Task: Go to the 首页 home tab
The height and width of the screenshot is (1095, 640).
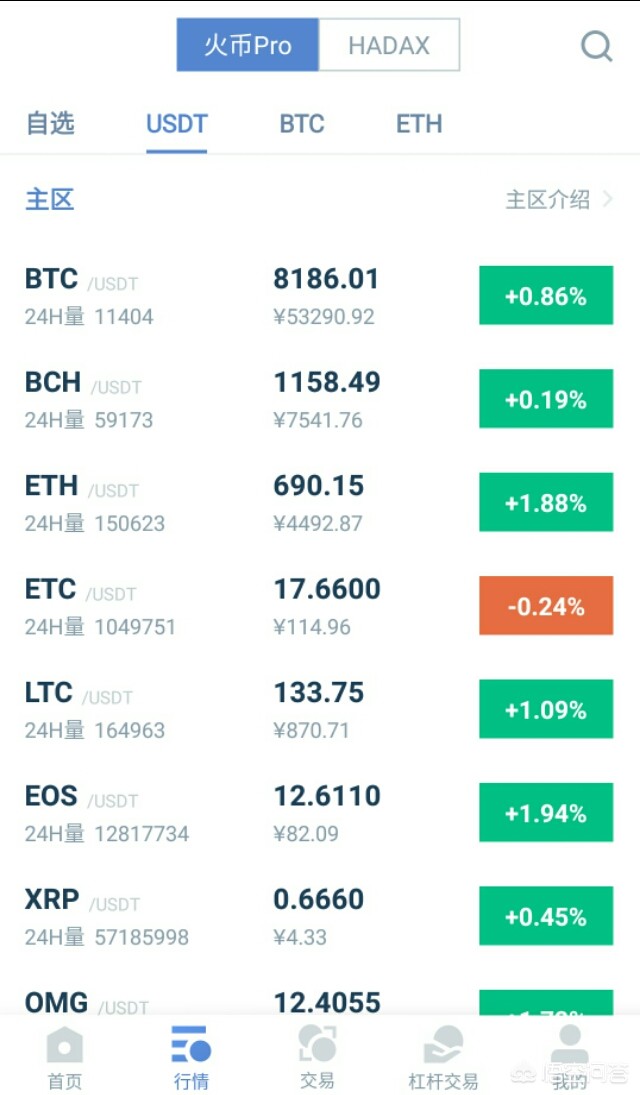Action: tap(64, 1056)
